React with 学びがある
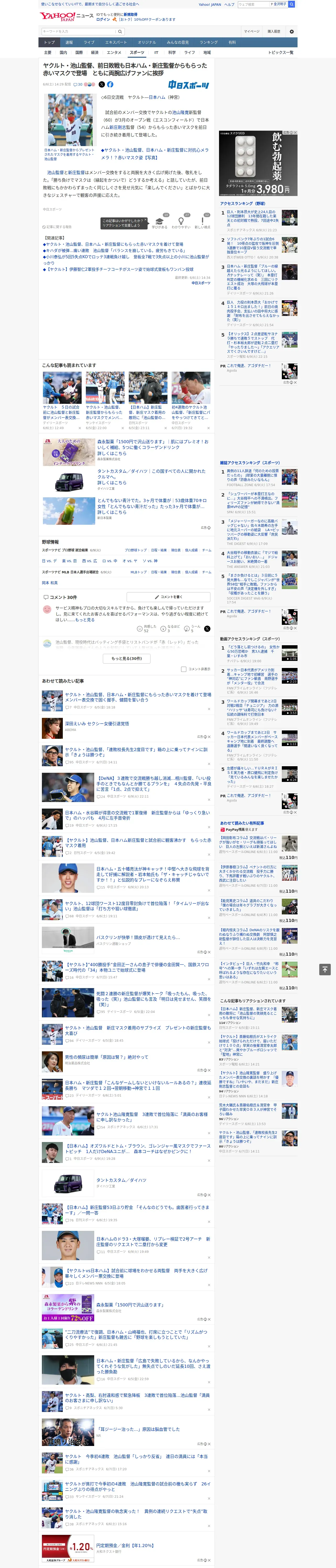Image resolution: width=336 pixels, height=1568 pixels. [160, 223]
